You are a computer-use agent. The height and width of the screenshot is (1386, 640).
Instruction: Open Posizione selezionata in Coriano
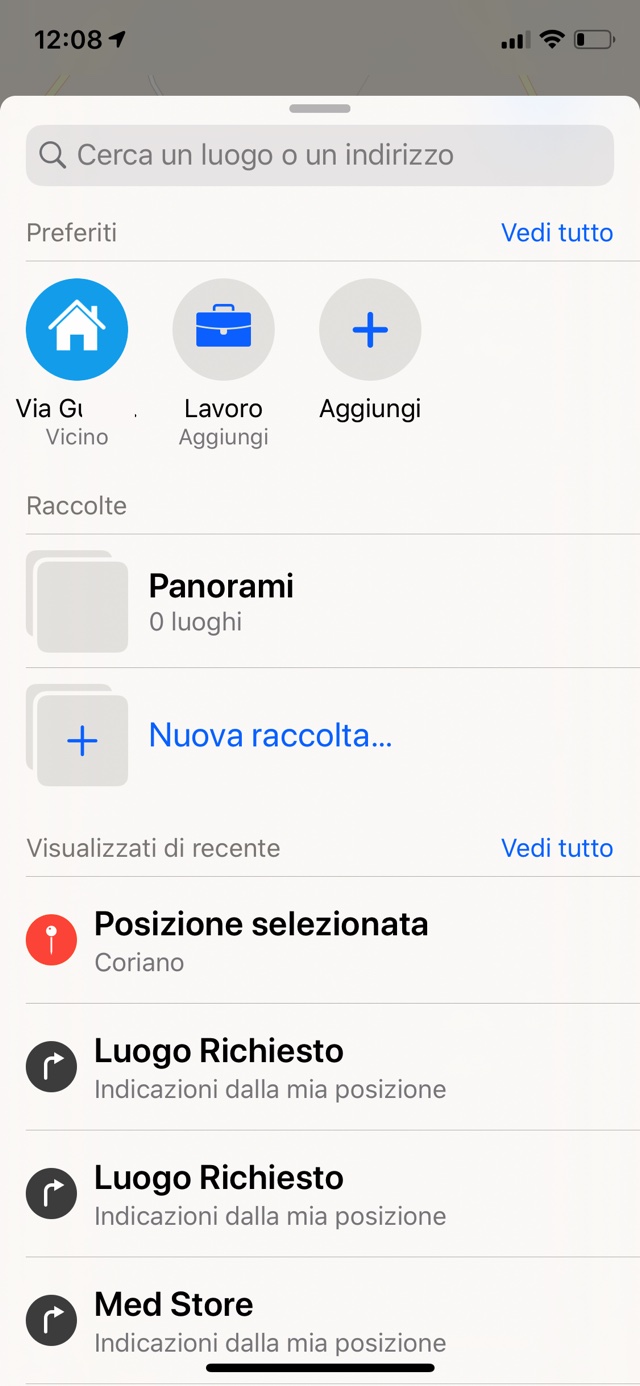click(261, 940)
